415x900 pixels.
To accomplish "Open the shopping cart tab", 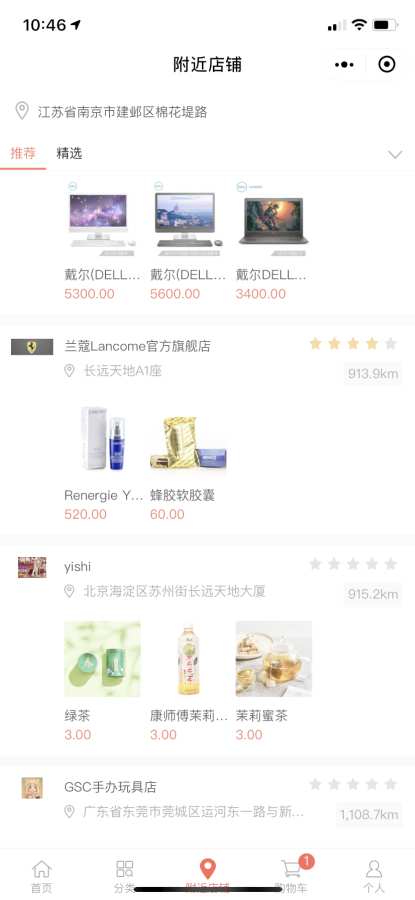I will pos(290,875).
